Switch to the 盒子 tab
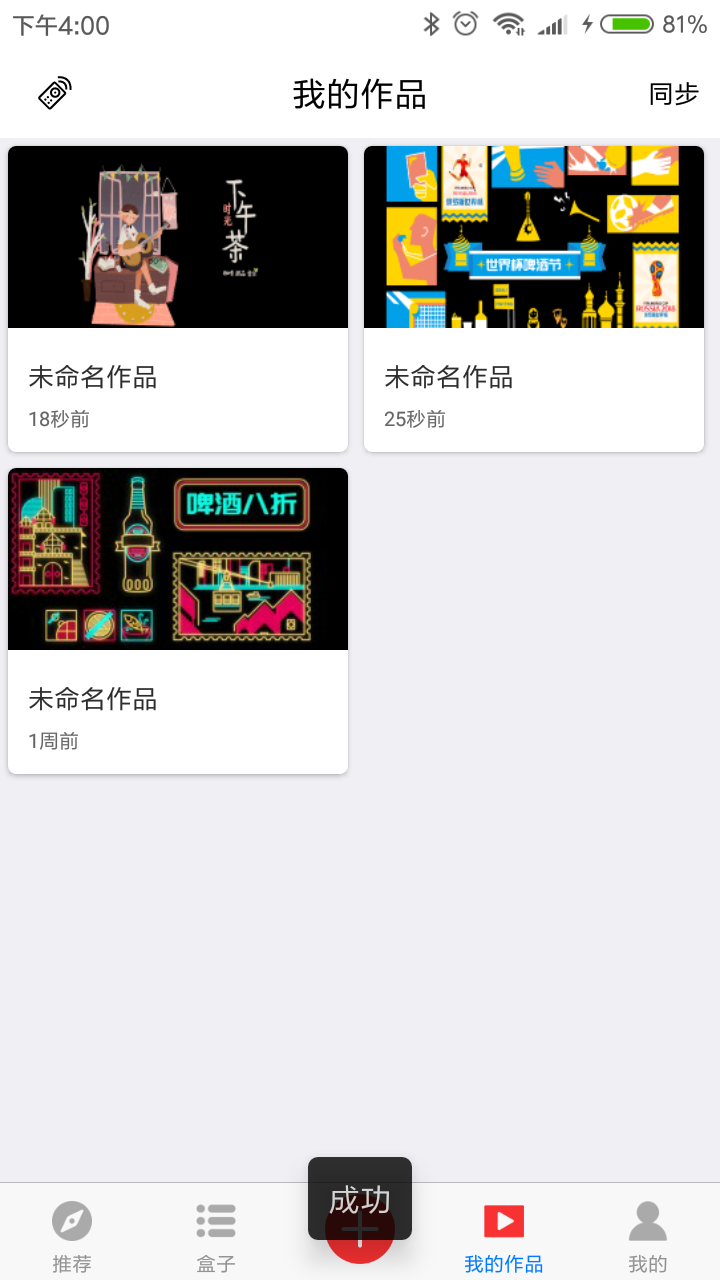The height and width of the screenshot is (1280, 720). tap(216, 1236)
